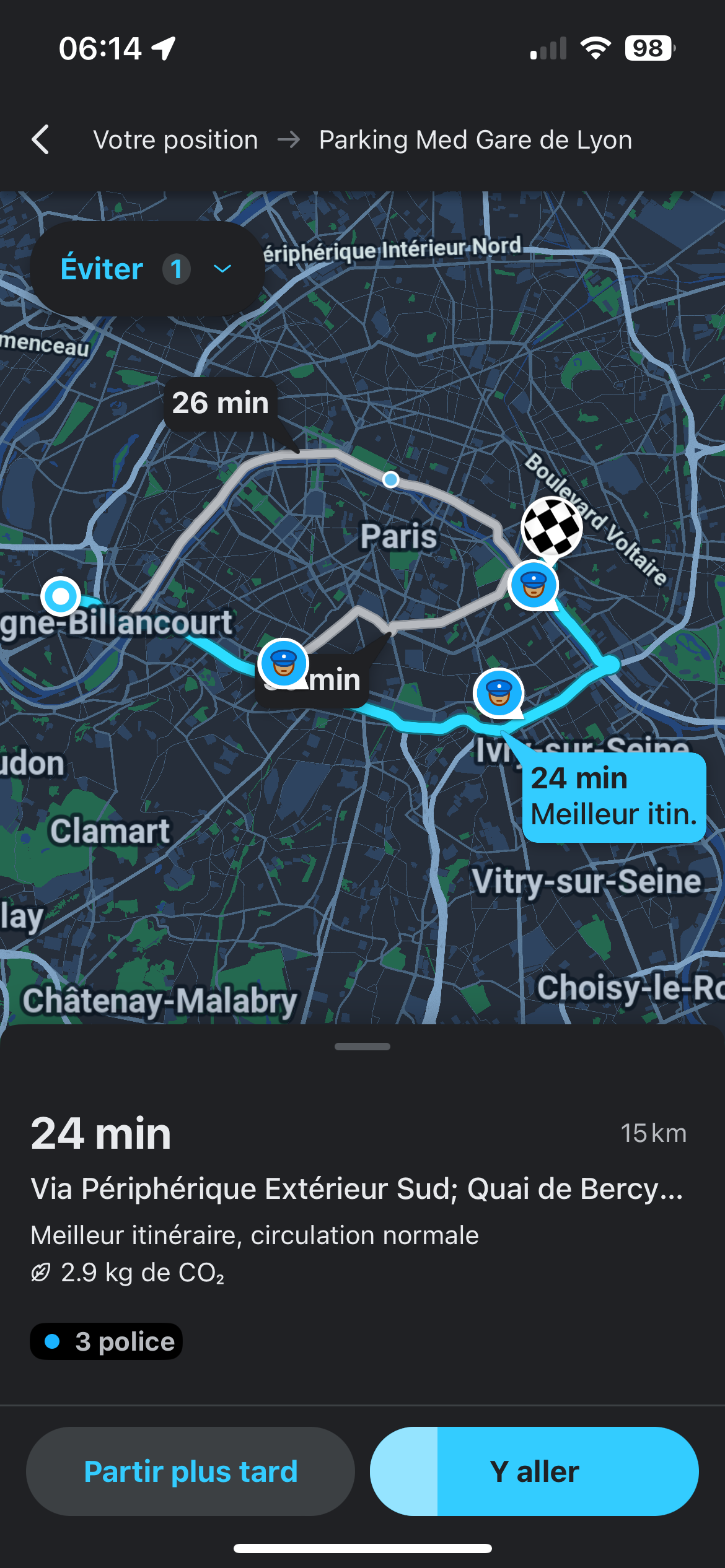Tap the police marker near the checkered flag

533,585
